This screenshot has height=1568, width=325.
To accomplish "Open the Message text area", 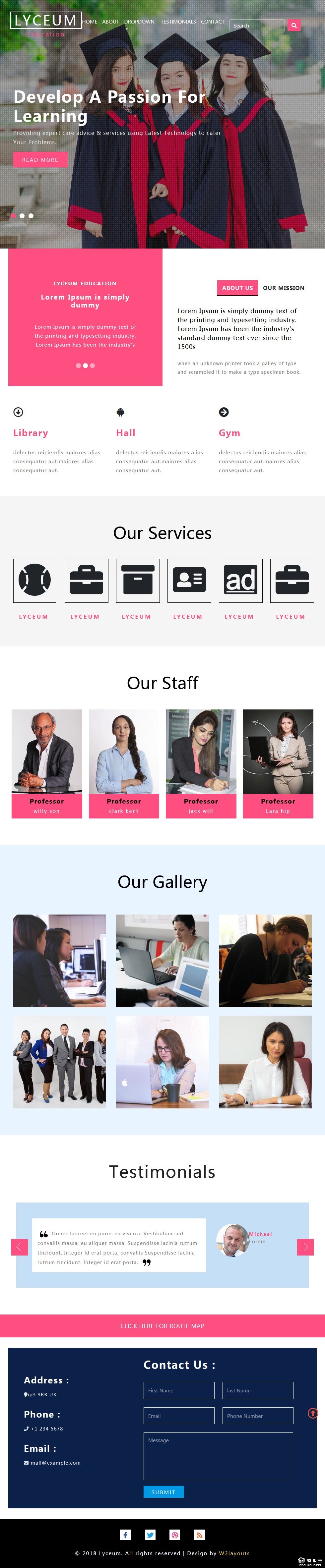I will tap(218, 1455).
